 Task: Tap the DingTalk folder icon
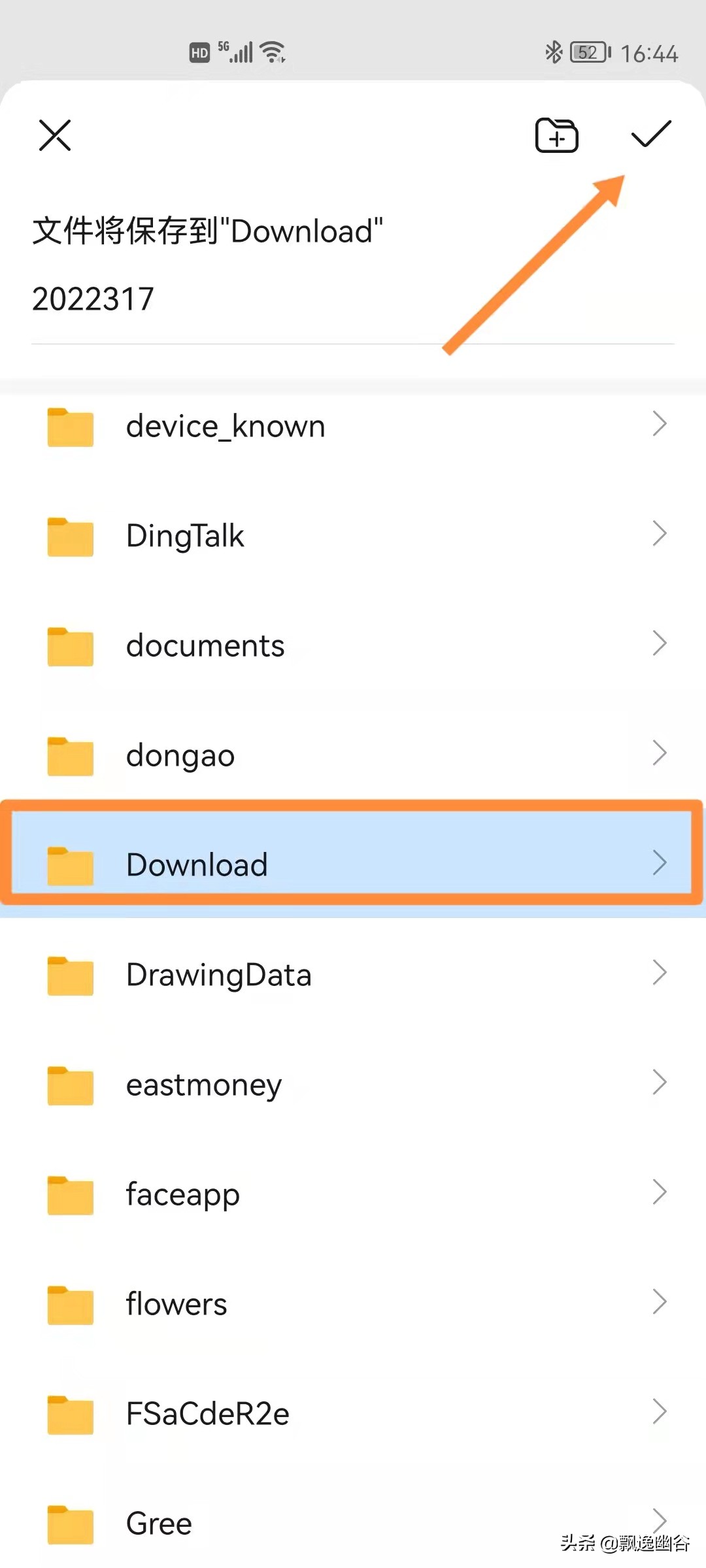point(70,536)
